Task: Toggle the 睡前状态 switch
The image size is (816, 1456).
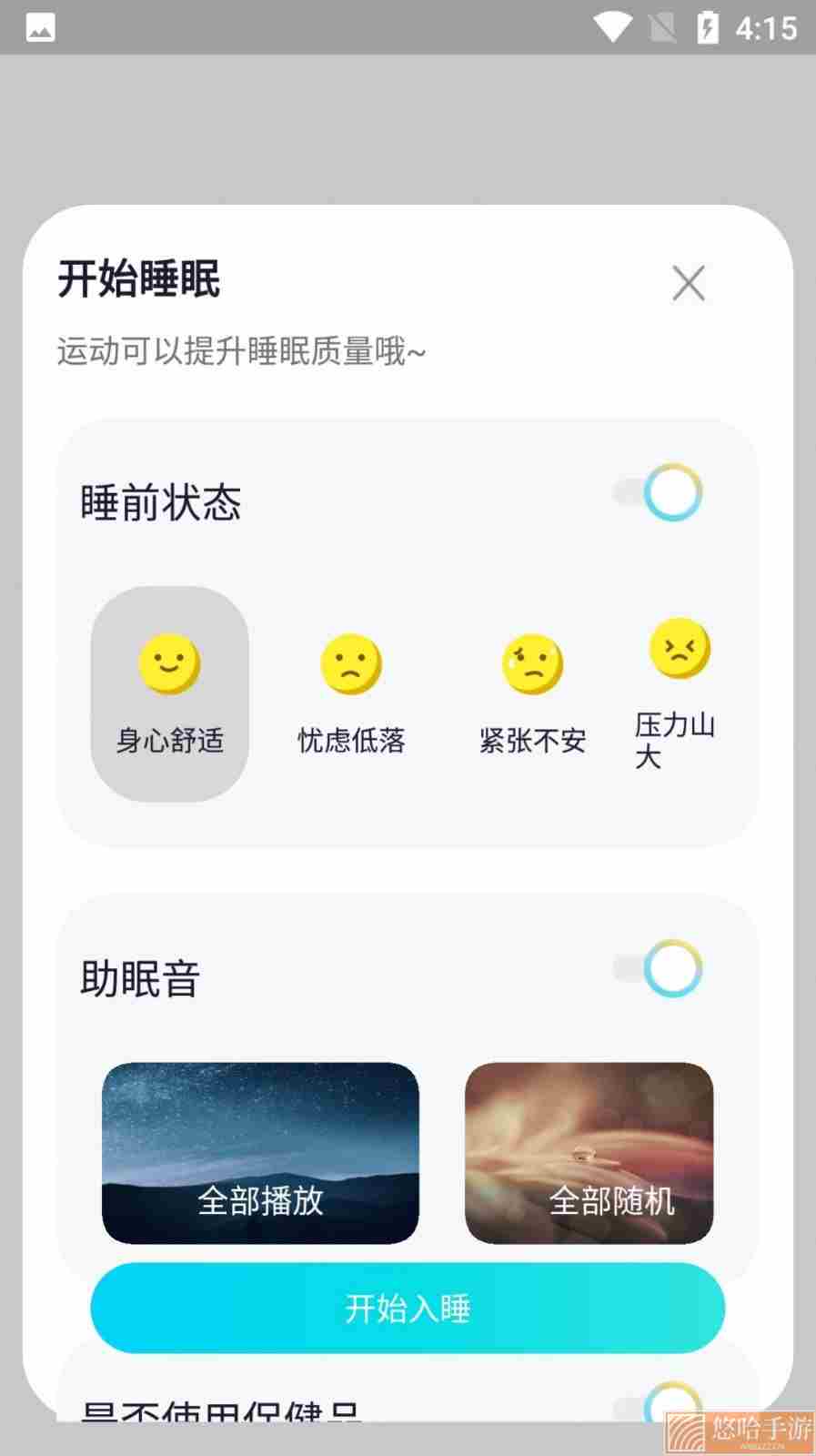Action: 659,492
